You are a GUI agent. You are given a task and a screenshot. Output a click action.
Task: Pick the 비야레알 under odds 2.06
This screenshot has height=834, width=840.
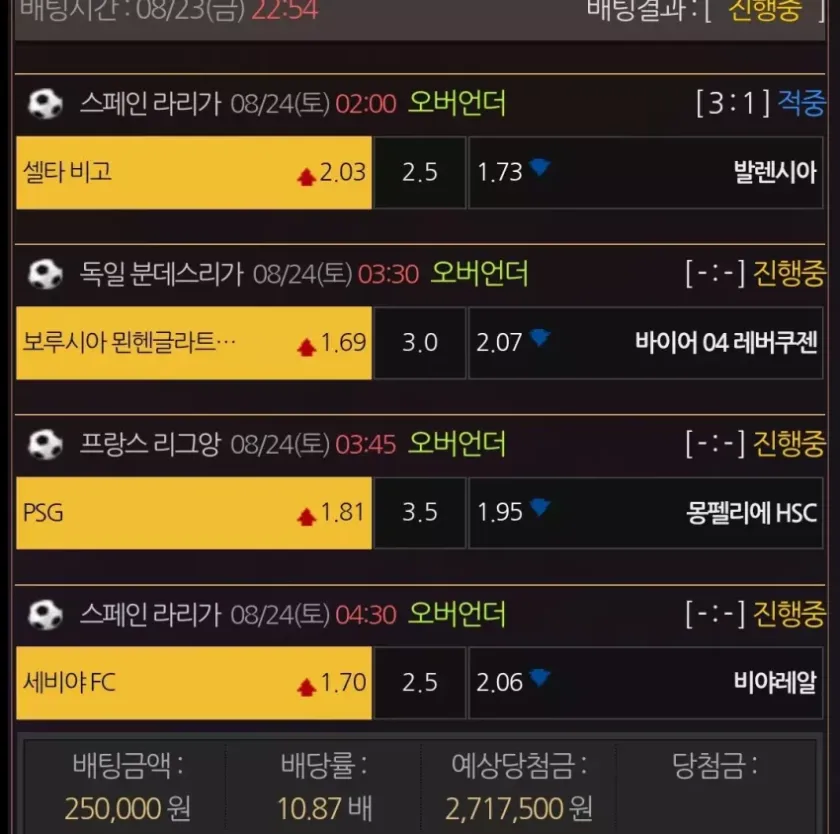pyautogui.click(x=646, y=683)
